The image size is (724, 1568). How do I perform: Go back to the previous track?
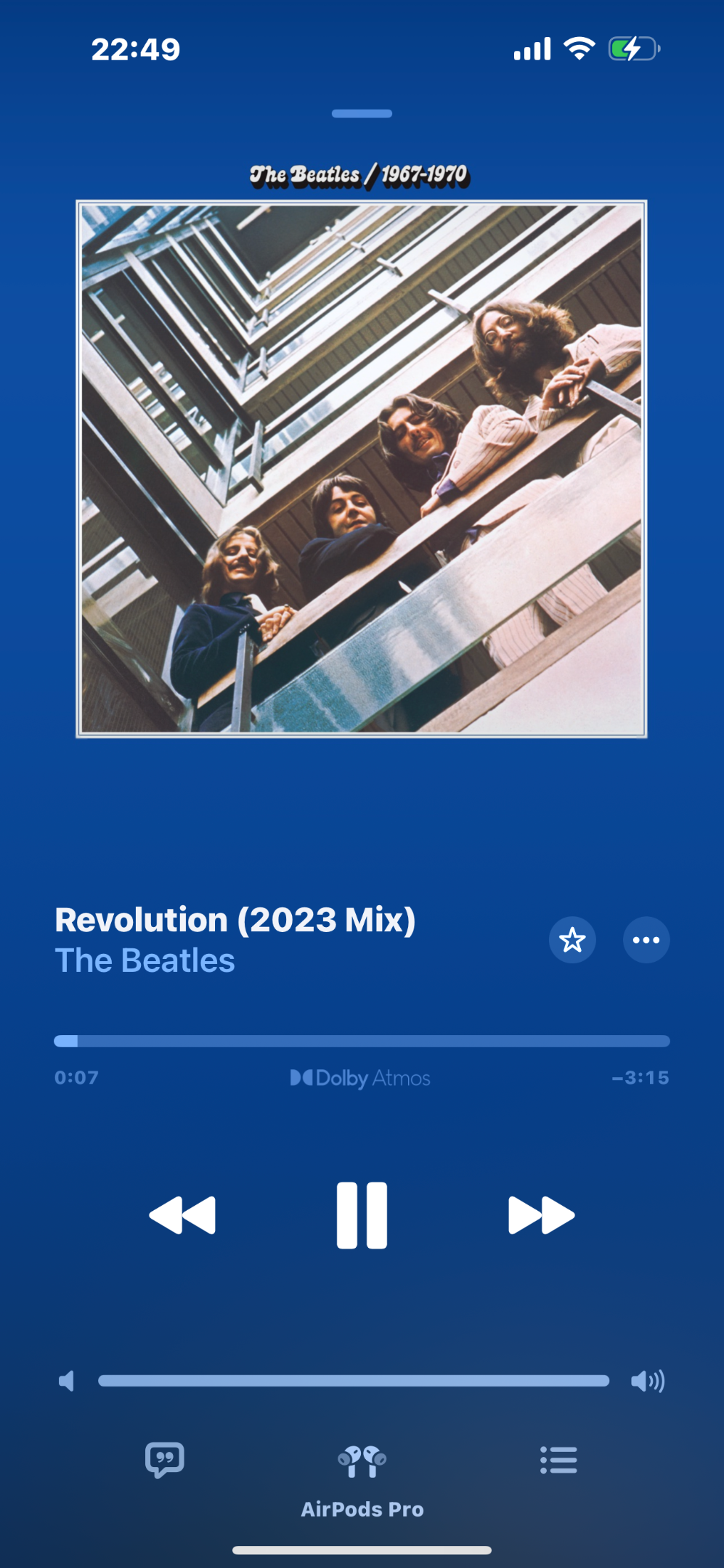[x=182, y=1215]
